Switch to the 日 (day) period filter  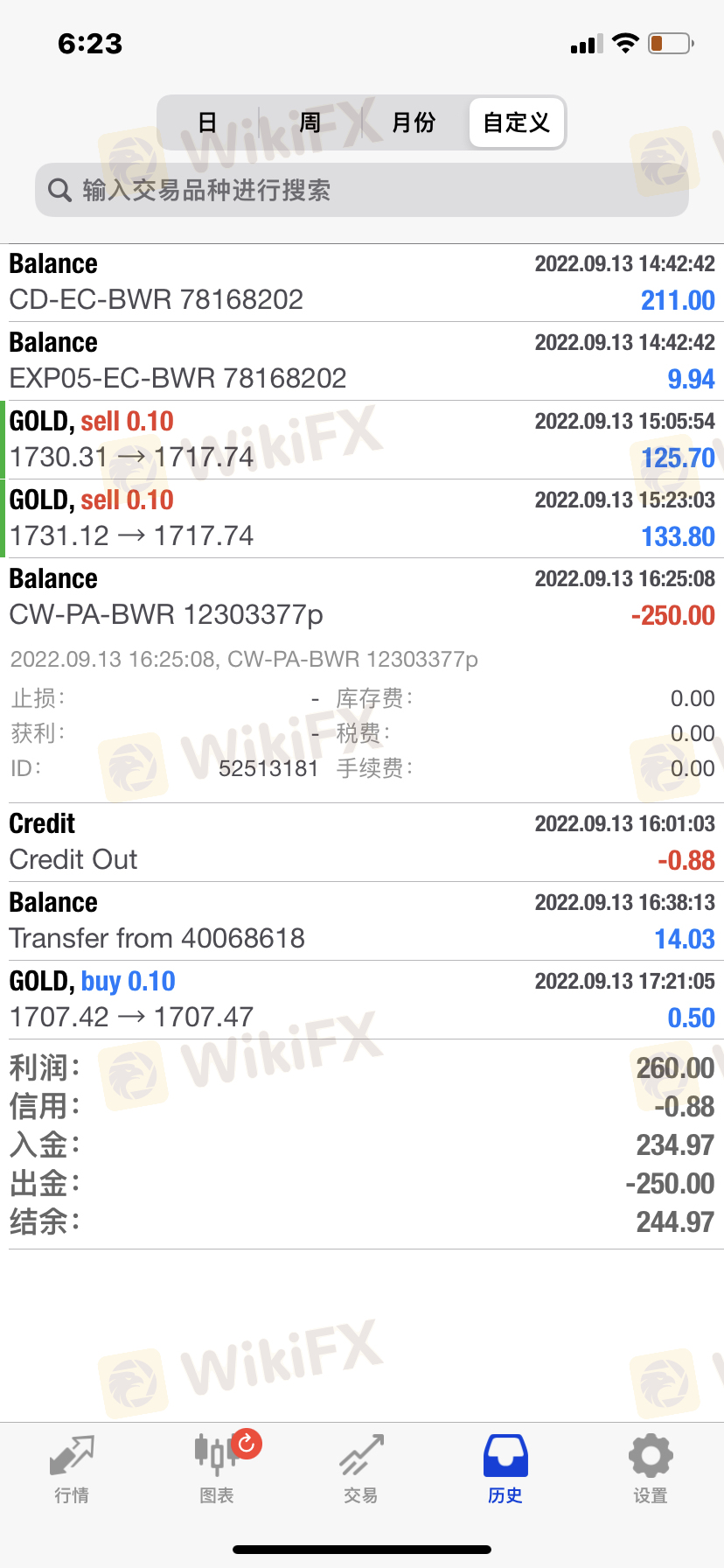[x=208, y=122]
